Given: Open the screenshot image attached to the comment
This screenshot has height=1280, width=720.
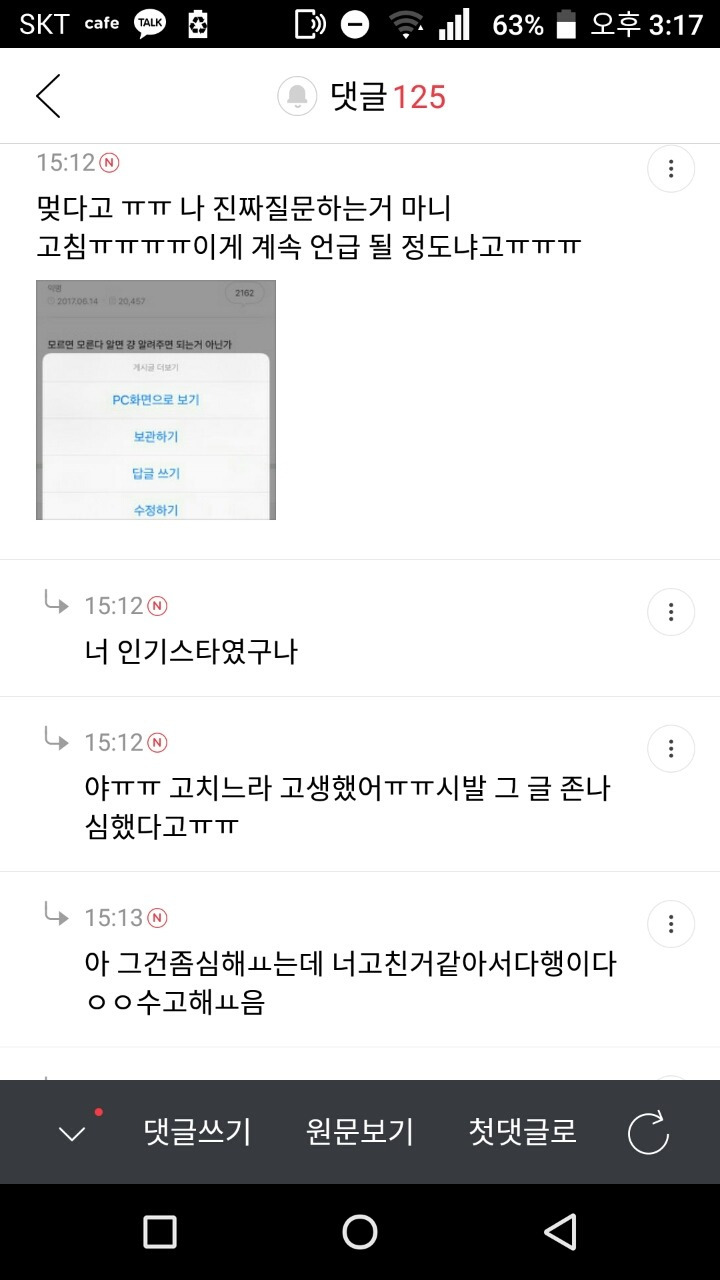Looking at the screenshot, I should point(156,400).
